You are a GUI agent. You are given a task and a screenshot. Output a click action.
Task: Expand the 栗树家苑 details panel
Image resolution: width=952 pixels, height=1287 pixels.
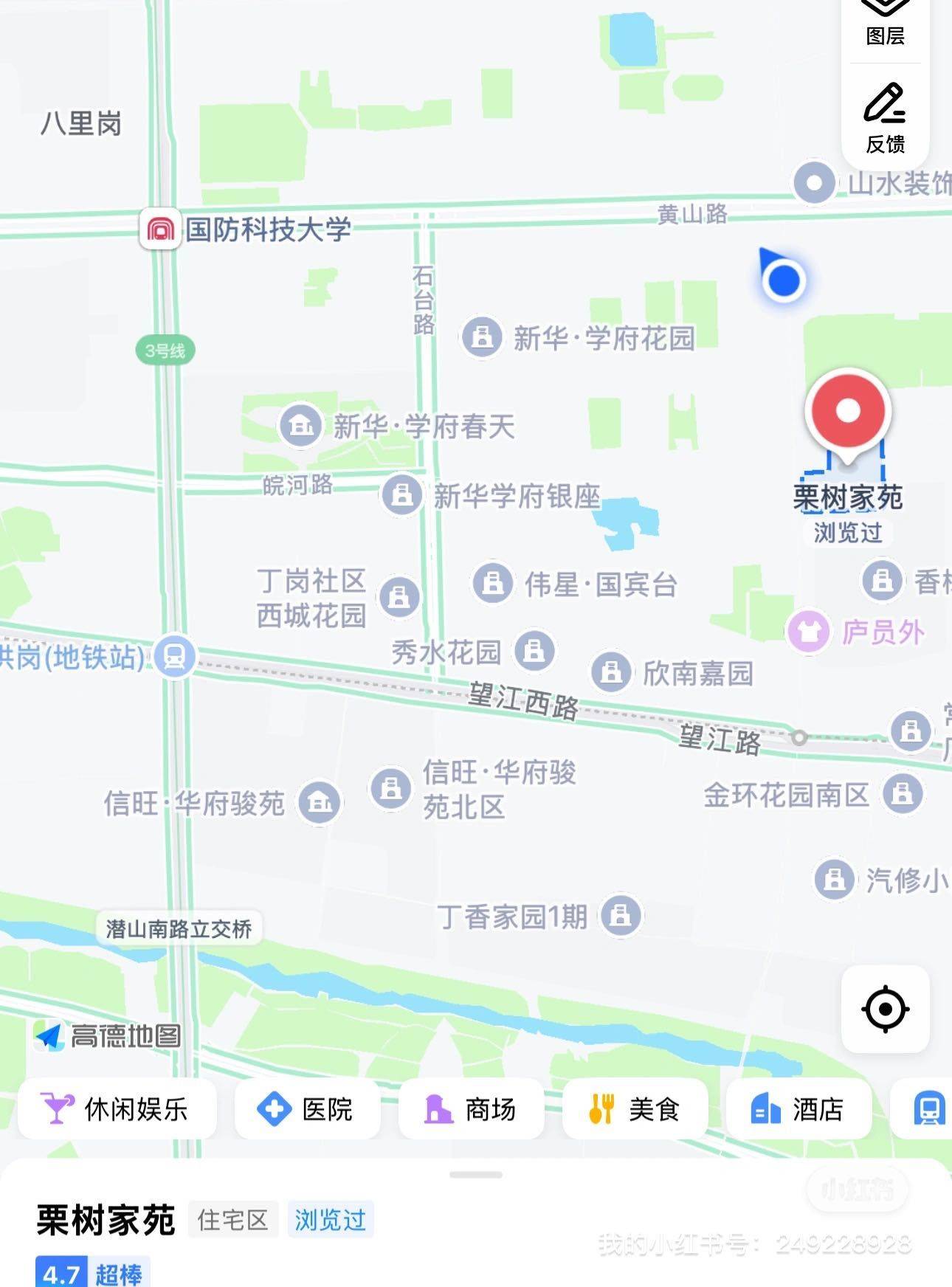[x=475, y=1175]
